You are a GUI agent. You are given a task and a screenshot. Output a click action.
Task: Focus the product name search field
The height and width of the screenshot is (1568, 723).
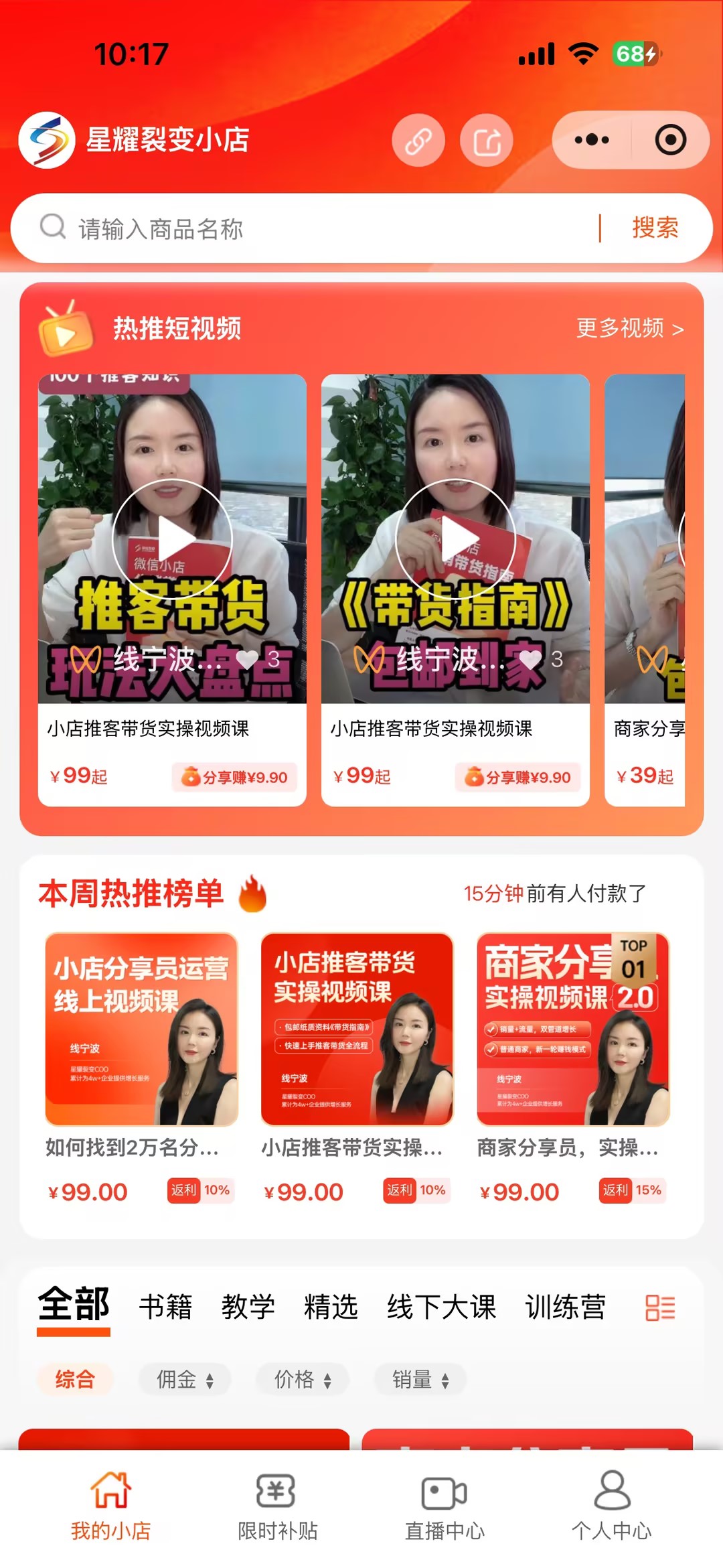pos(321,228)
